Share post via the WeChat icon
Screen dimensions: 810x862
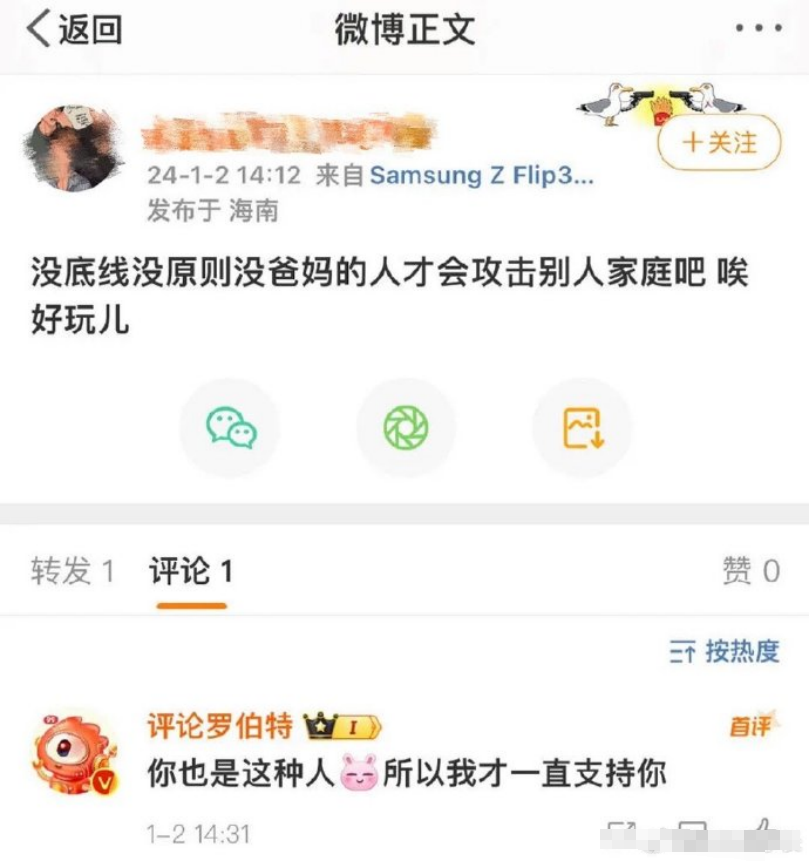coord(231,428)
